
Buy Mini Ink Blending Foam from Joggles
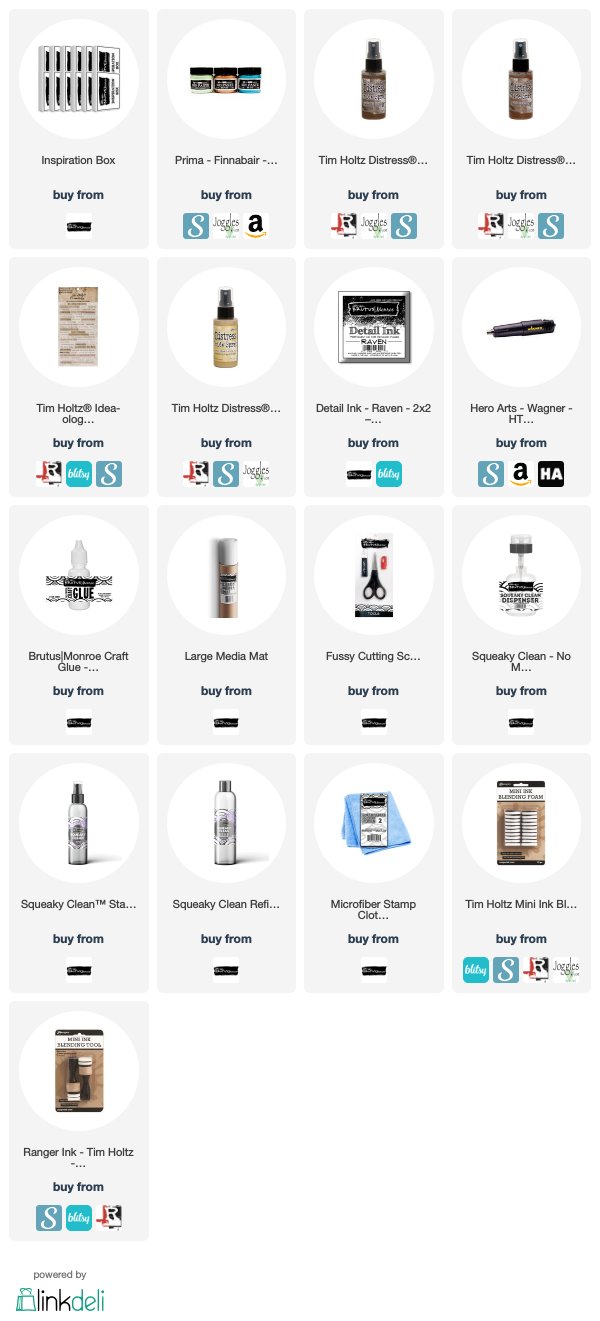[x=566, y=969]
